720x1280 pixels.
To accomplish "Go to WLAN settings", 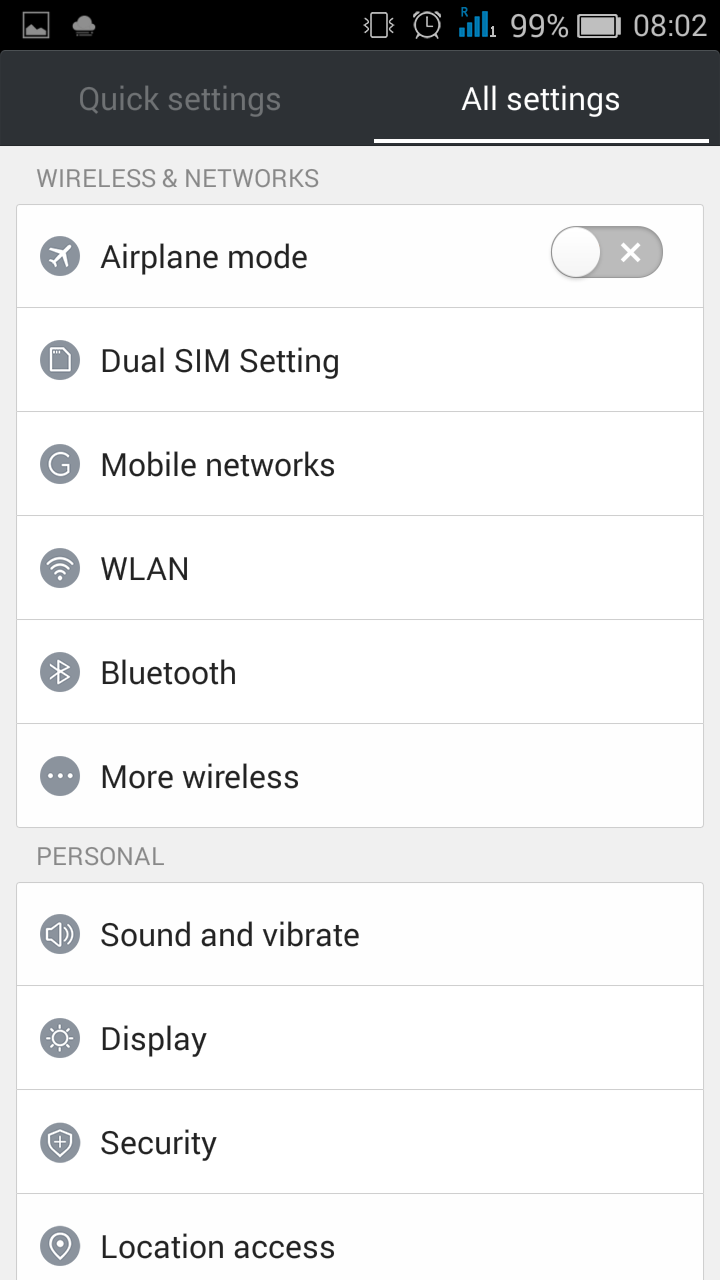I will (x=360, y=569).
